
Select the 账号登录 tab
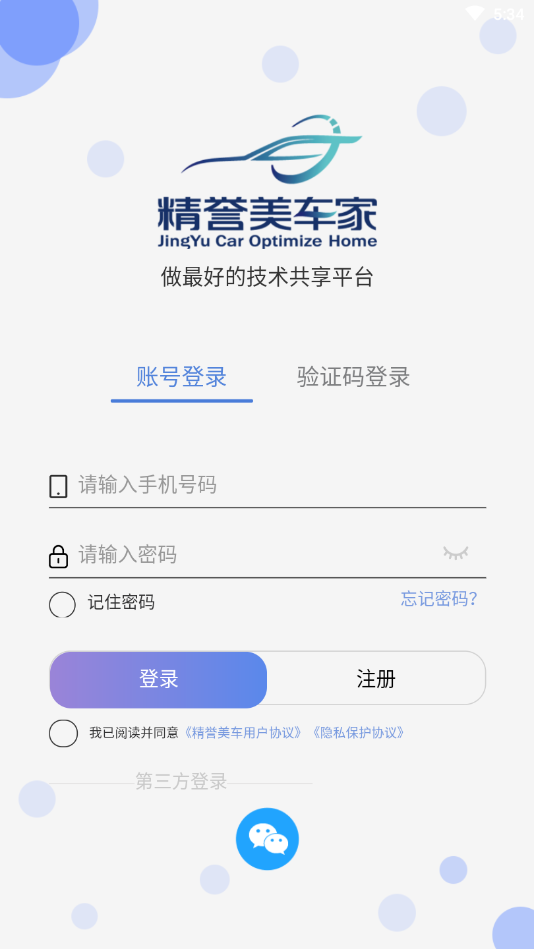point(182,377)
